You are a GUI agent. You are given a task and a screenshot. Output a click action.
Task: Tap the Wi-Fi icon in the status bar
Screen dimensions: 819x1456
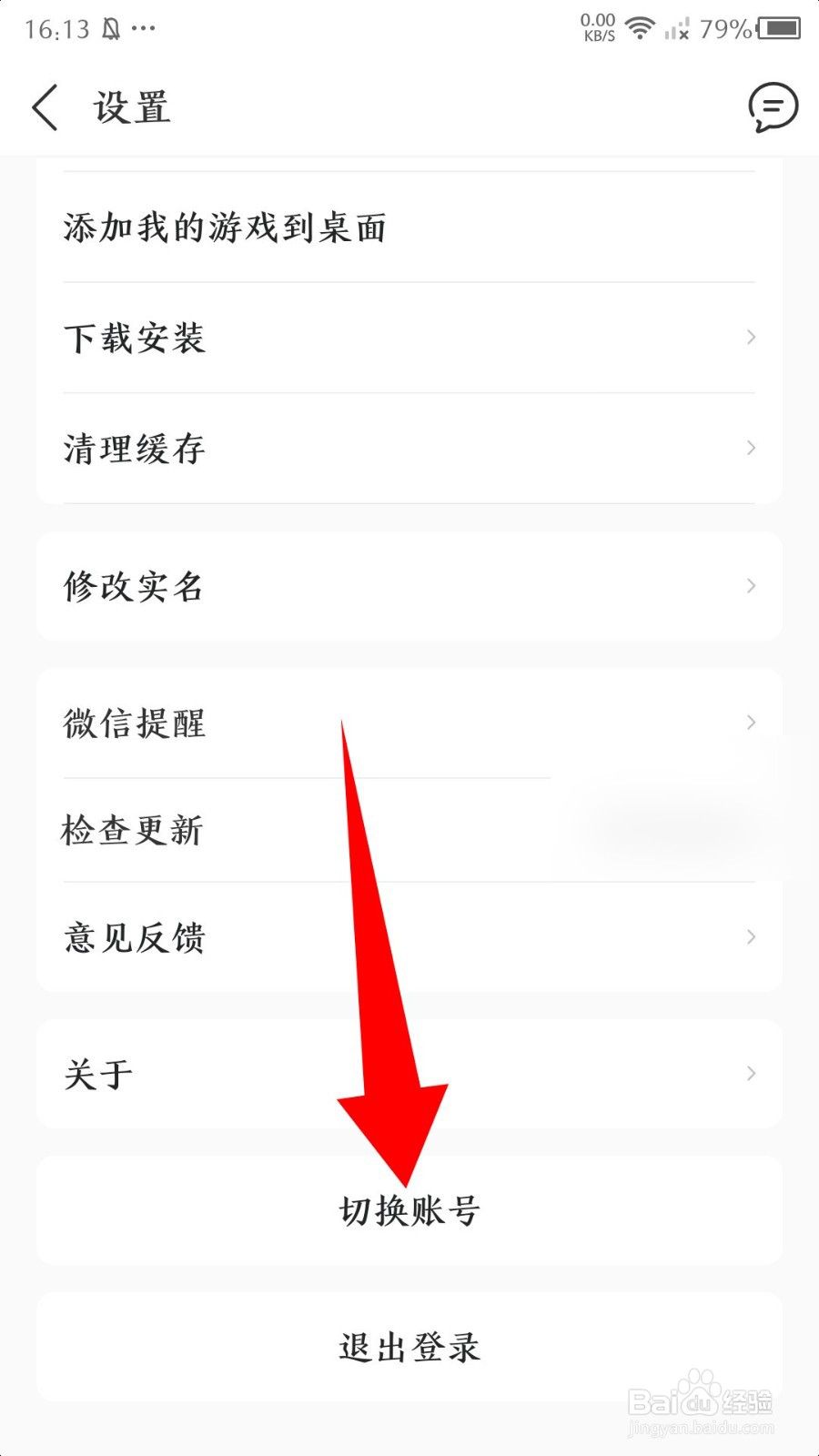pyautogui.click(x=639, y=27)
